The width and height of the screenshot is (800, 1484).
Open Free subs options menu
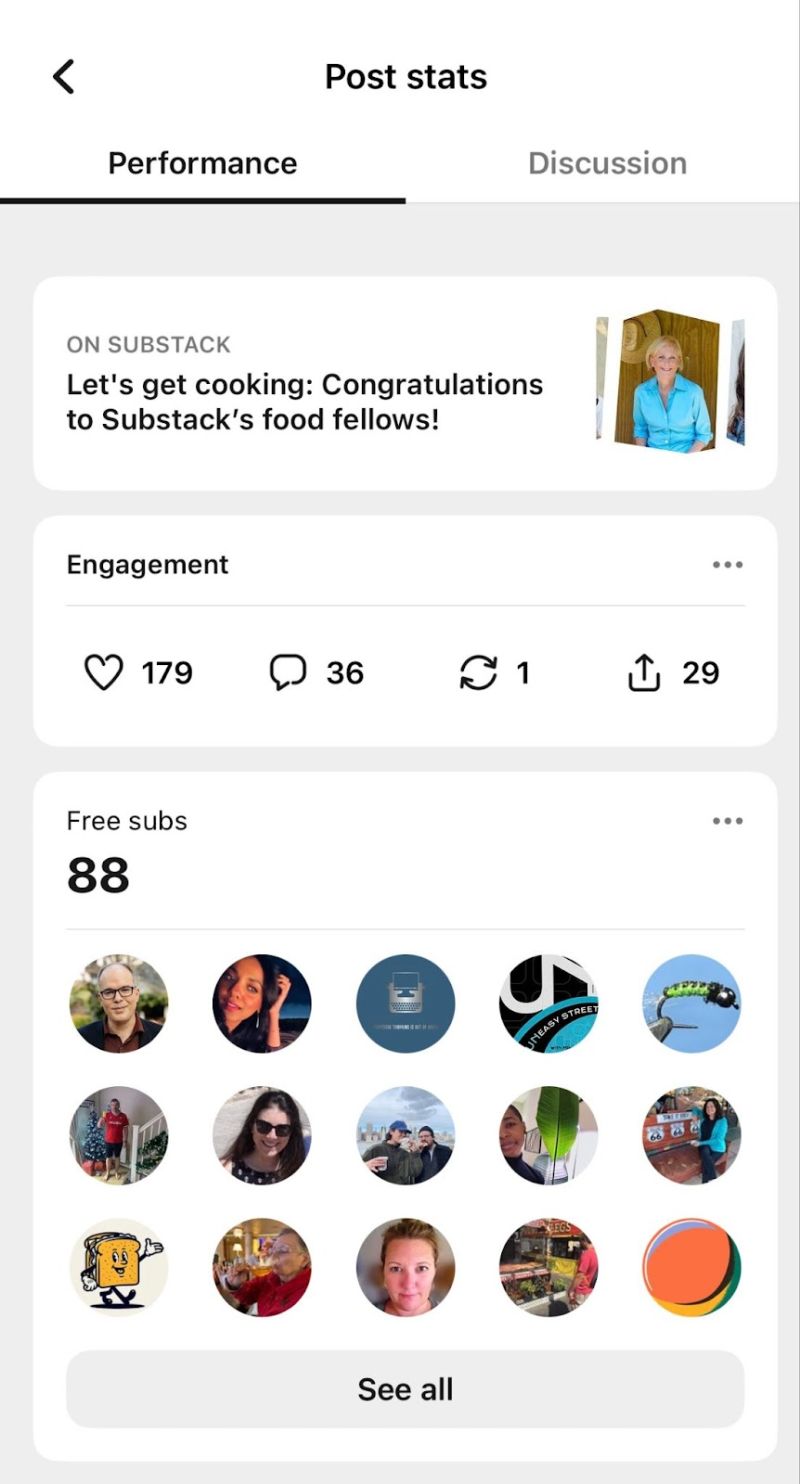click(727, 821)
